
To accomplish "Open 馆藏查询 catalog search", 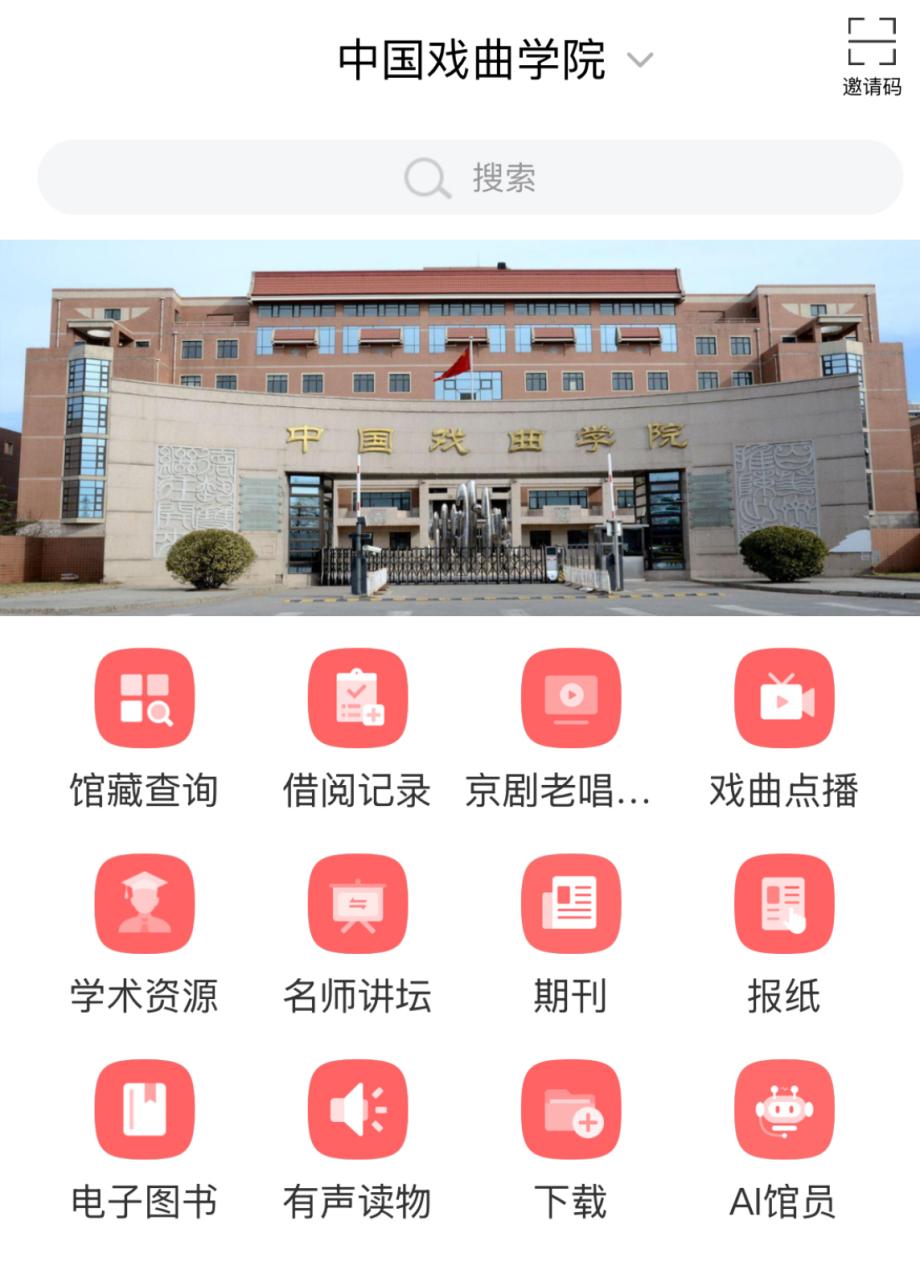I will (x=144, y=698).
